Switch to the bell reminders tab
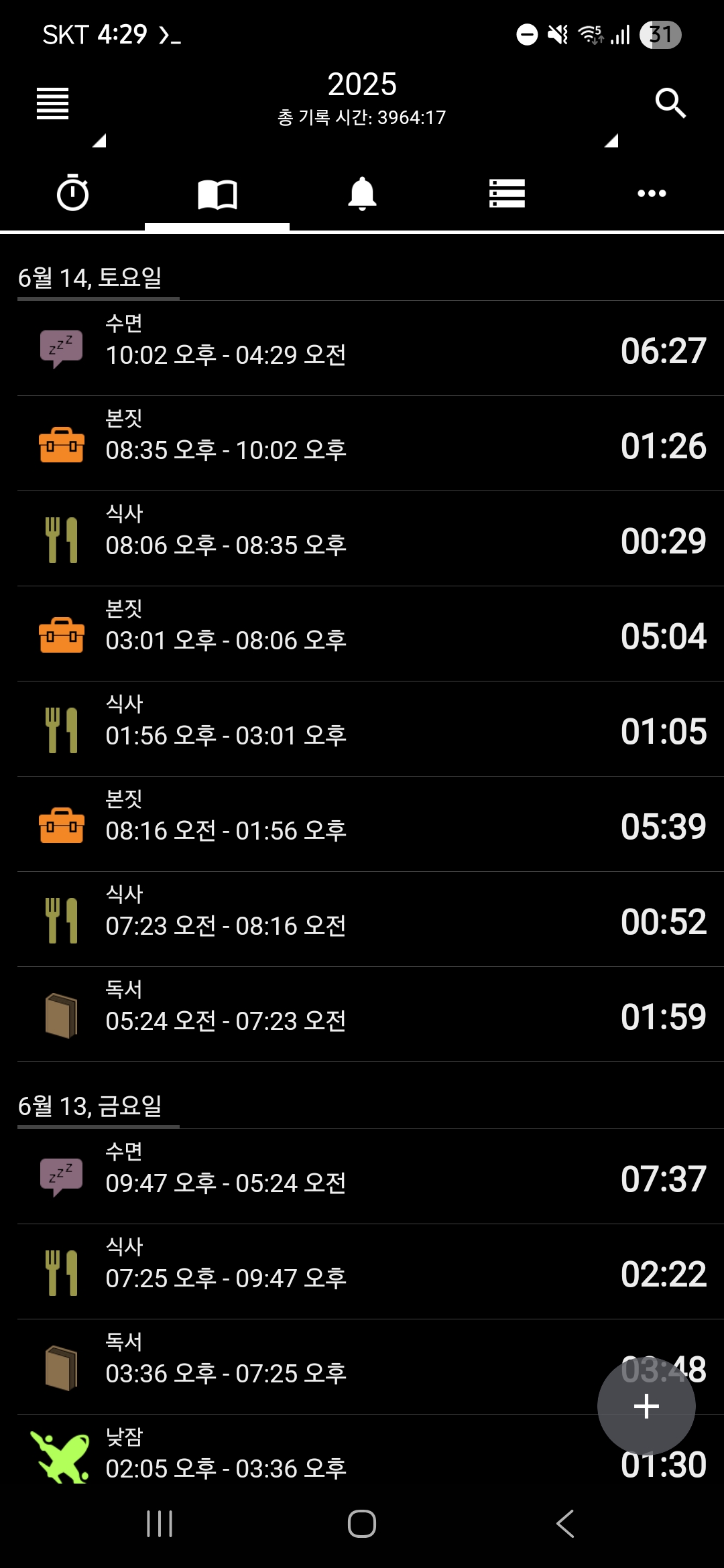Image resolution: width=724 pixels, height=1568 pixels. (x=362, y=194)
